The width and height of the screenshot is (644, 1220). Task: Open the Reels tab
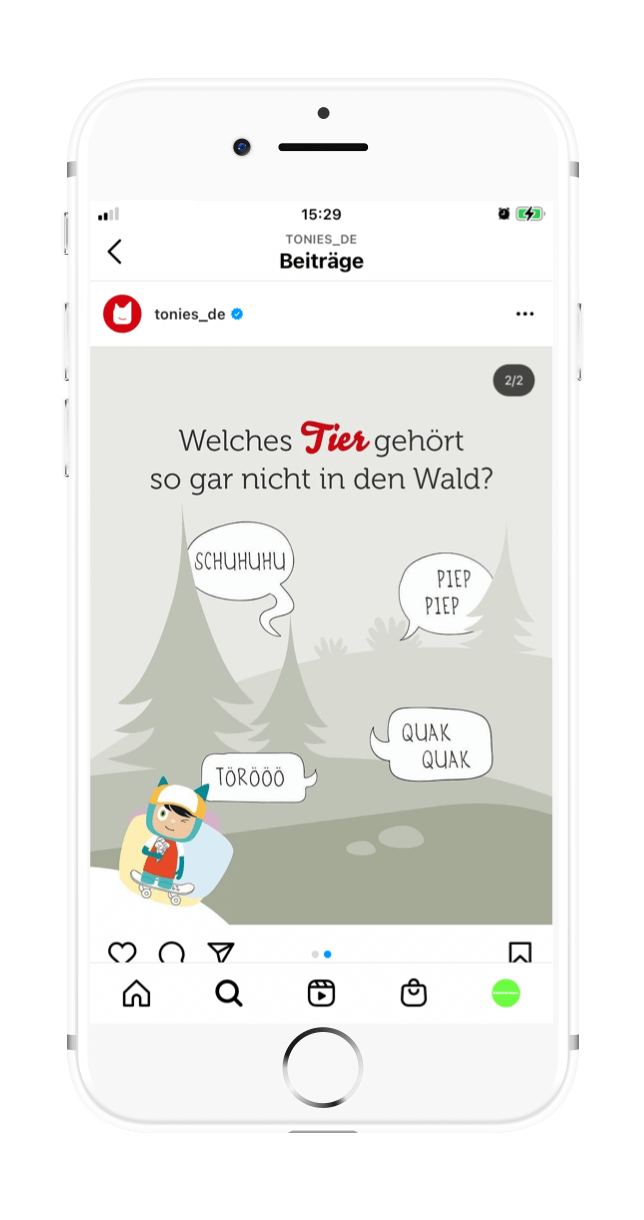pos(321,993)
